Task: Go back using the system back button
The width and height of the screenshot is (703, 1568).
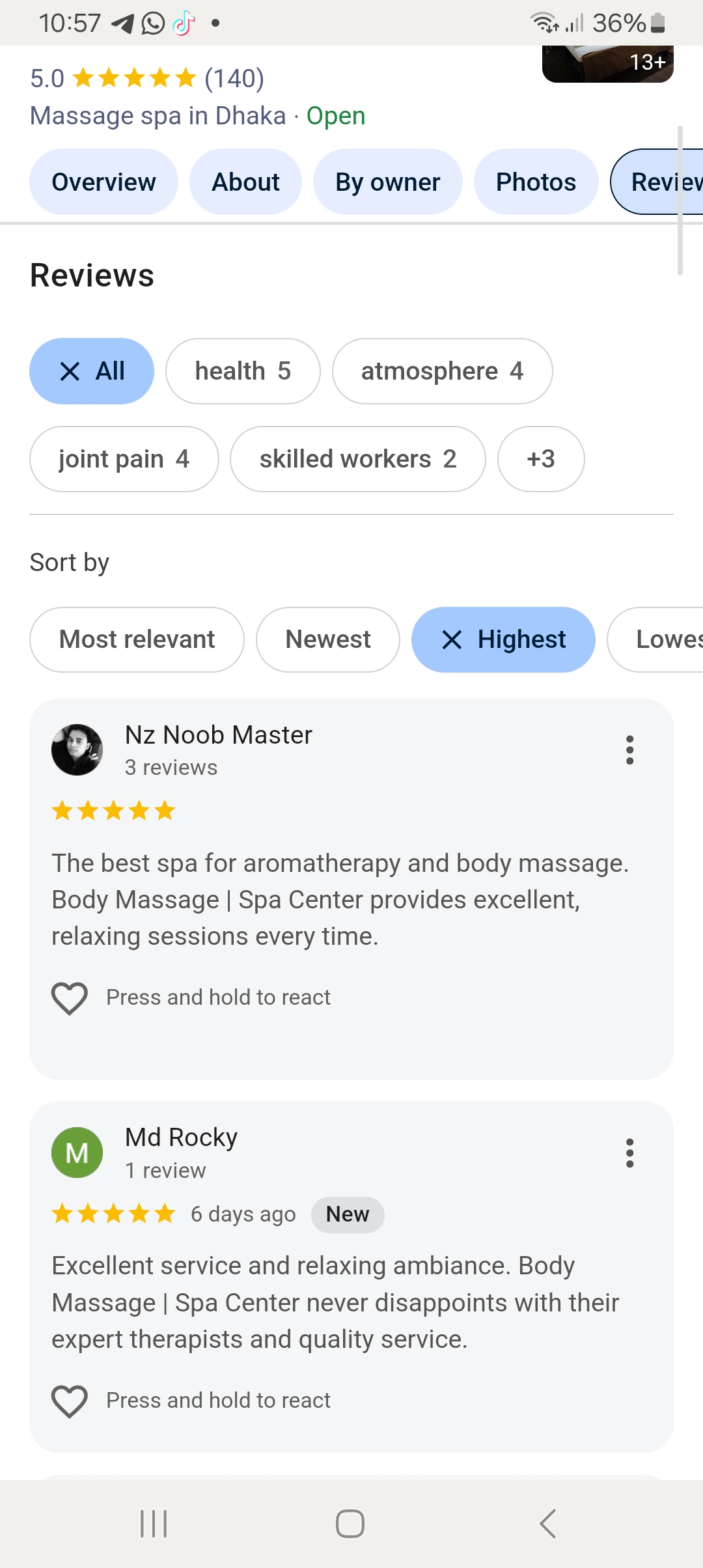Action: (x=547, y=1524)
